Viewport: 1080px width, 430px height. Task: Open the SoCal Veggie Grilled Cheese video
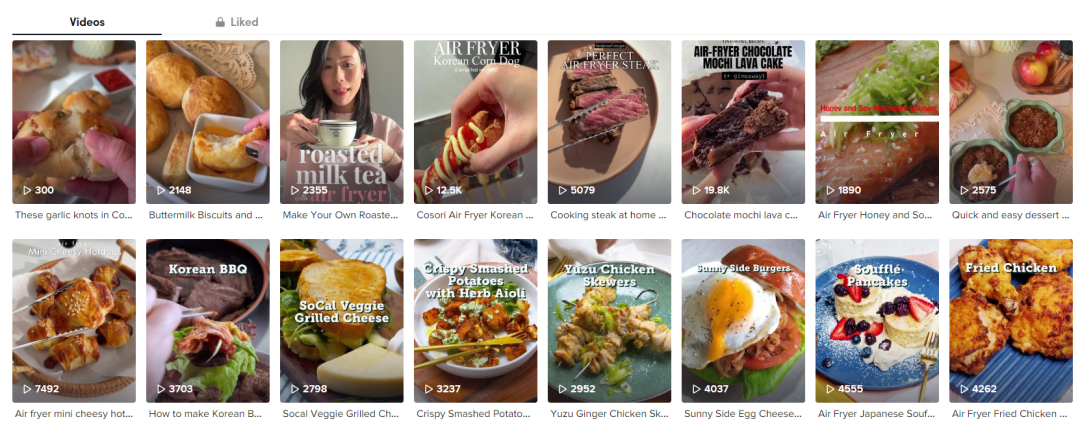(x=342, y=321)
